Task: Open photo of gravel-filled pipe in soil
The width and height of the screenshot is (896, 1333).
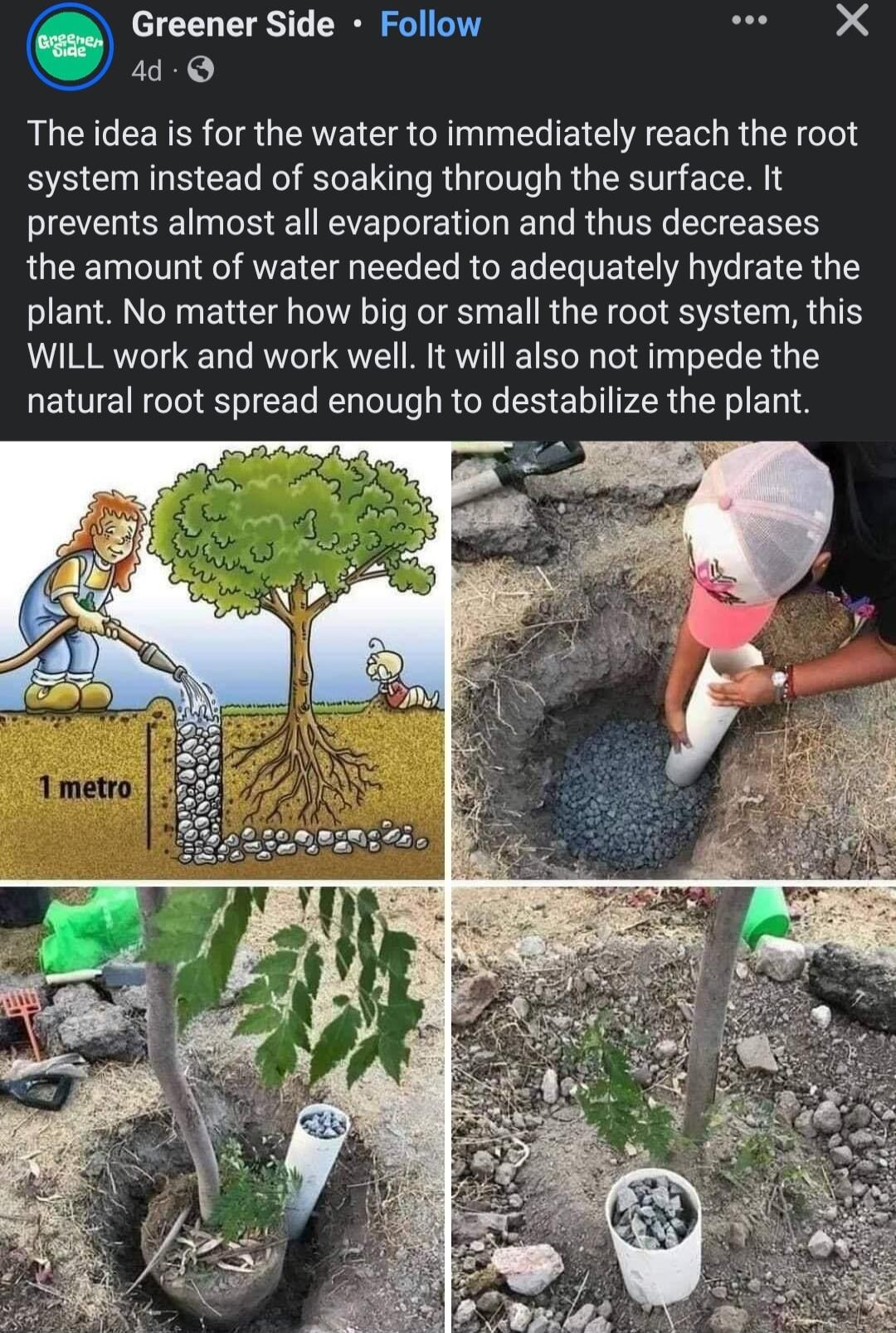Action: pos(672,1108)
